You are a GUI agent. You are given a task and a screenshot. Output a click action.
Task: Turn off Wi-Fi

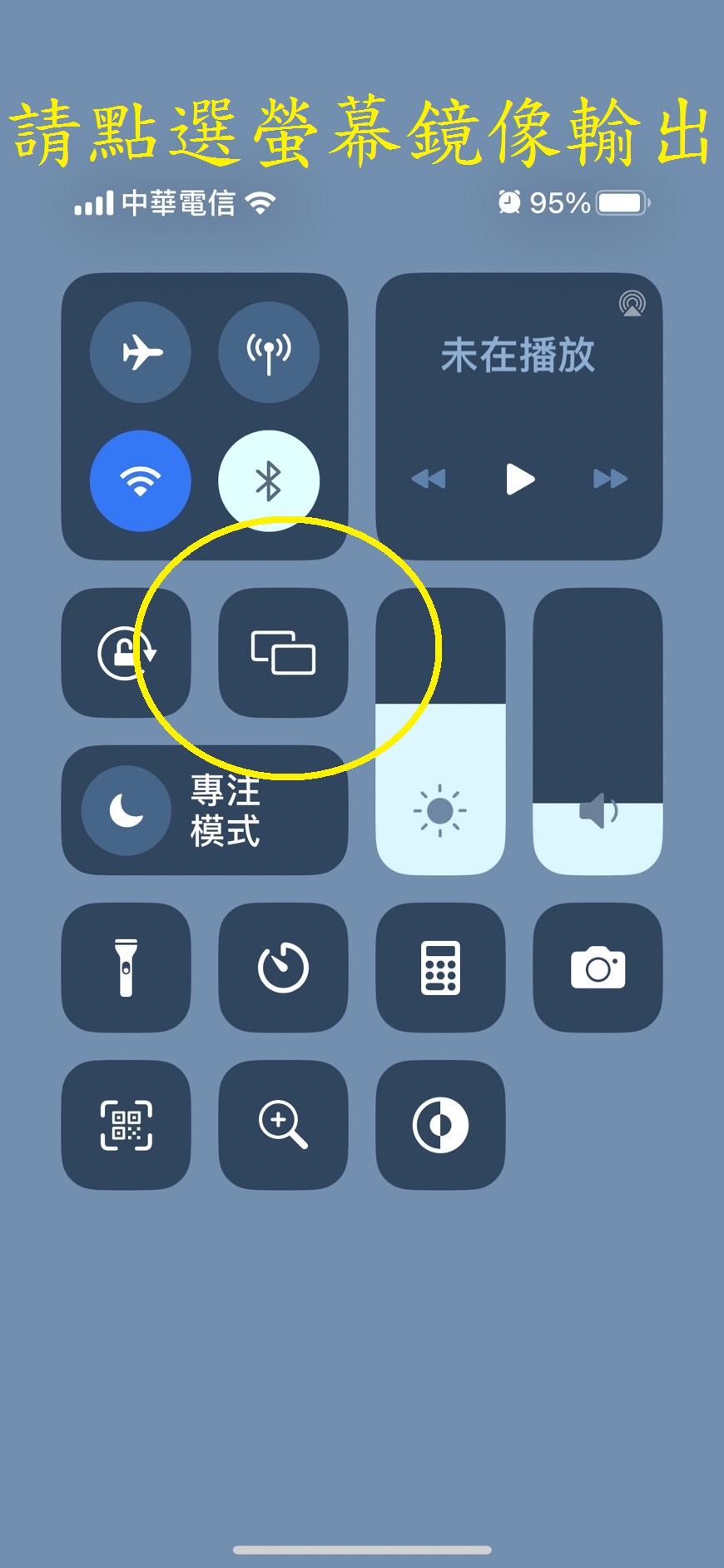point(141,480)
